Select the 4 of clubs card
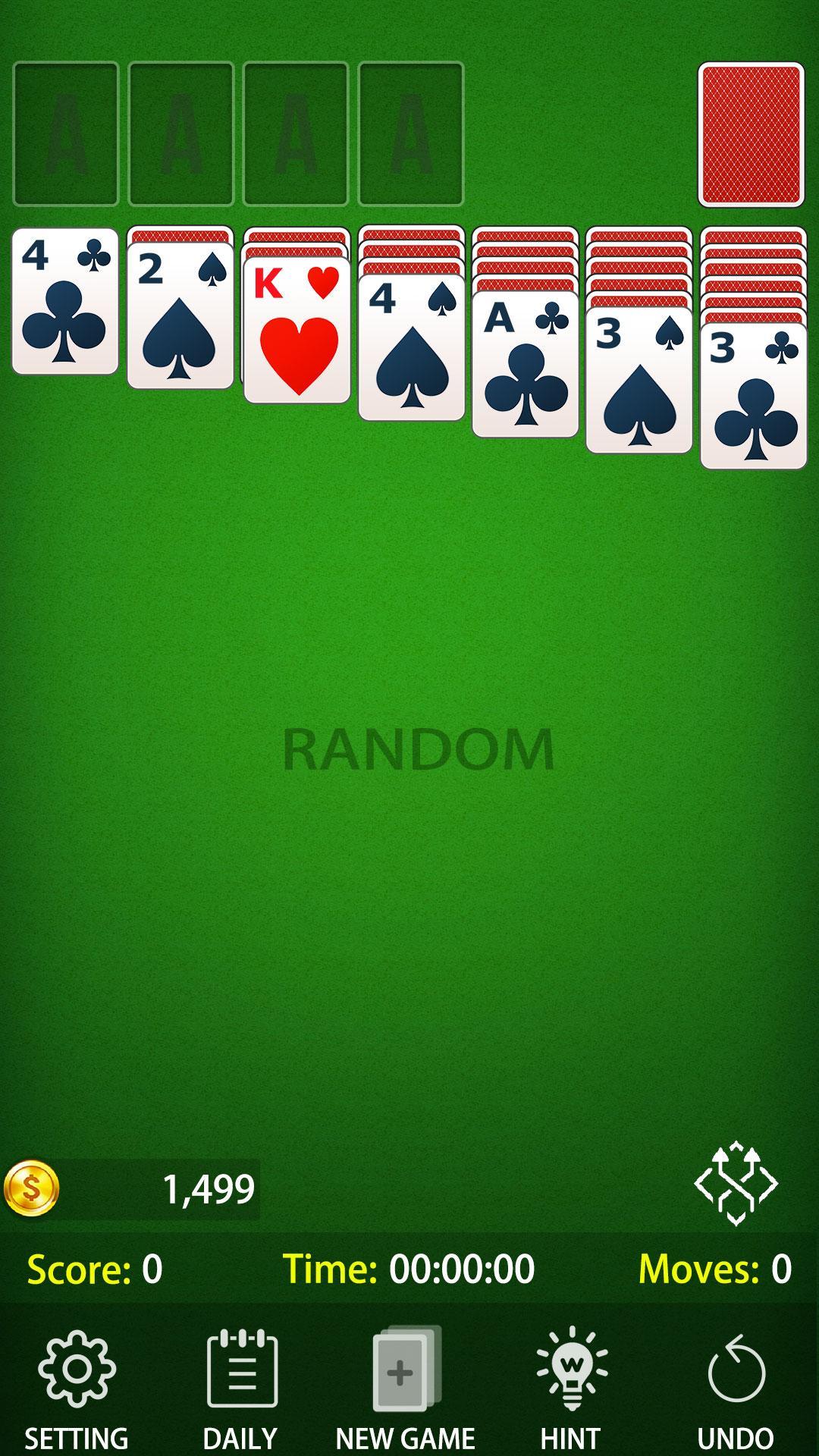Viewport: 819px width, 1456px height. point(65,301)
